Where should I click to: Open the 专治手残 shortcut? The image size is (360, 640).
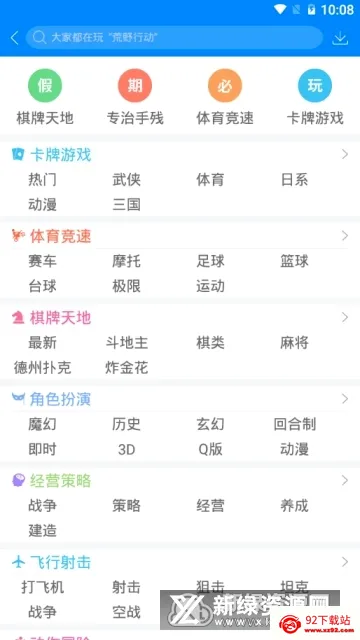[135, 97]
